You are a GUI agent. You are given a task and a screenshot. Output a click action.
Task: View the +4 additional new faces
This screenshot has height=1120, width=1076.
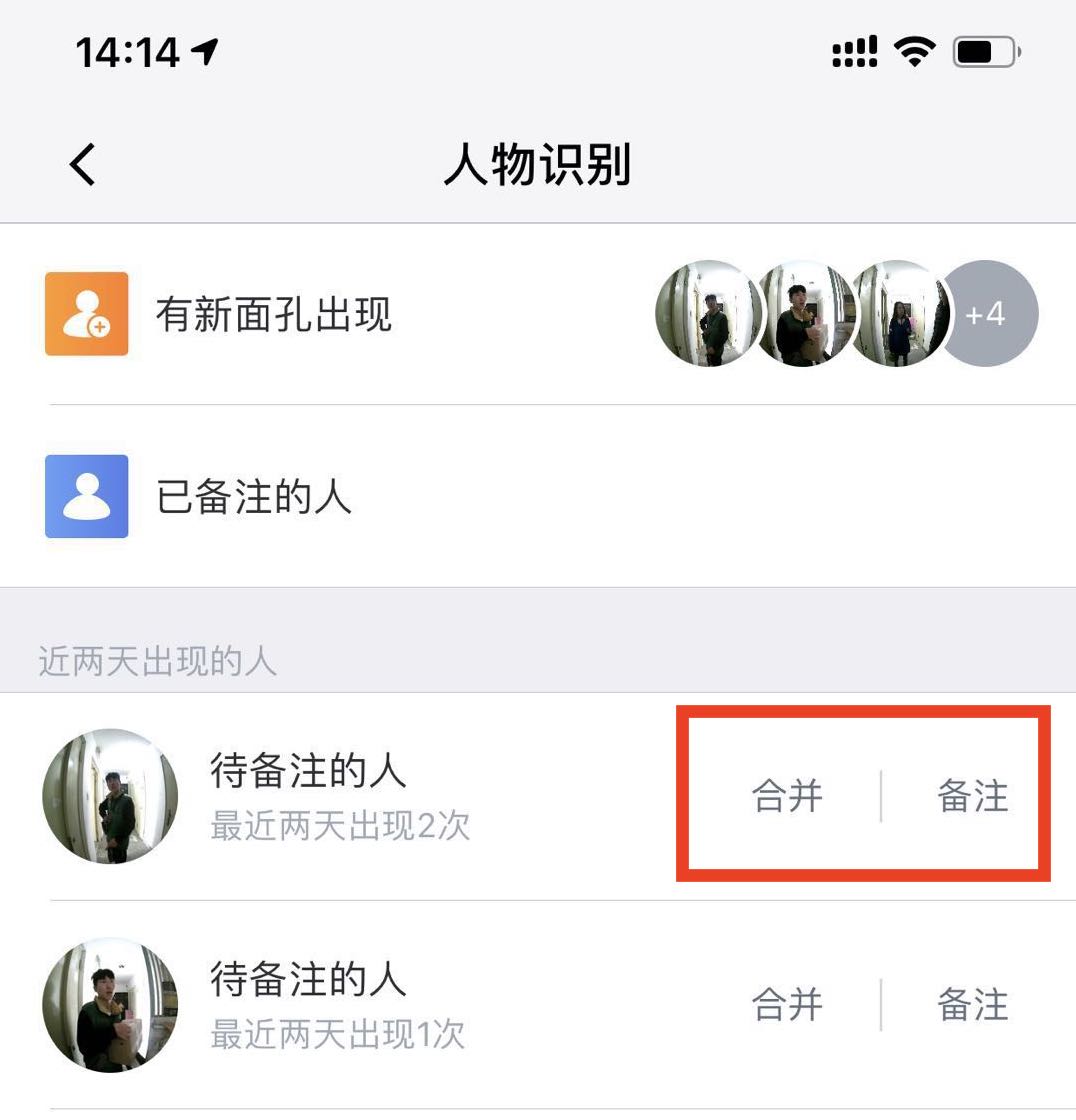(x=985, y=314)
